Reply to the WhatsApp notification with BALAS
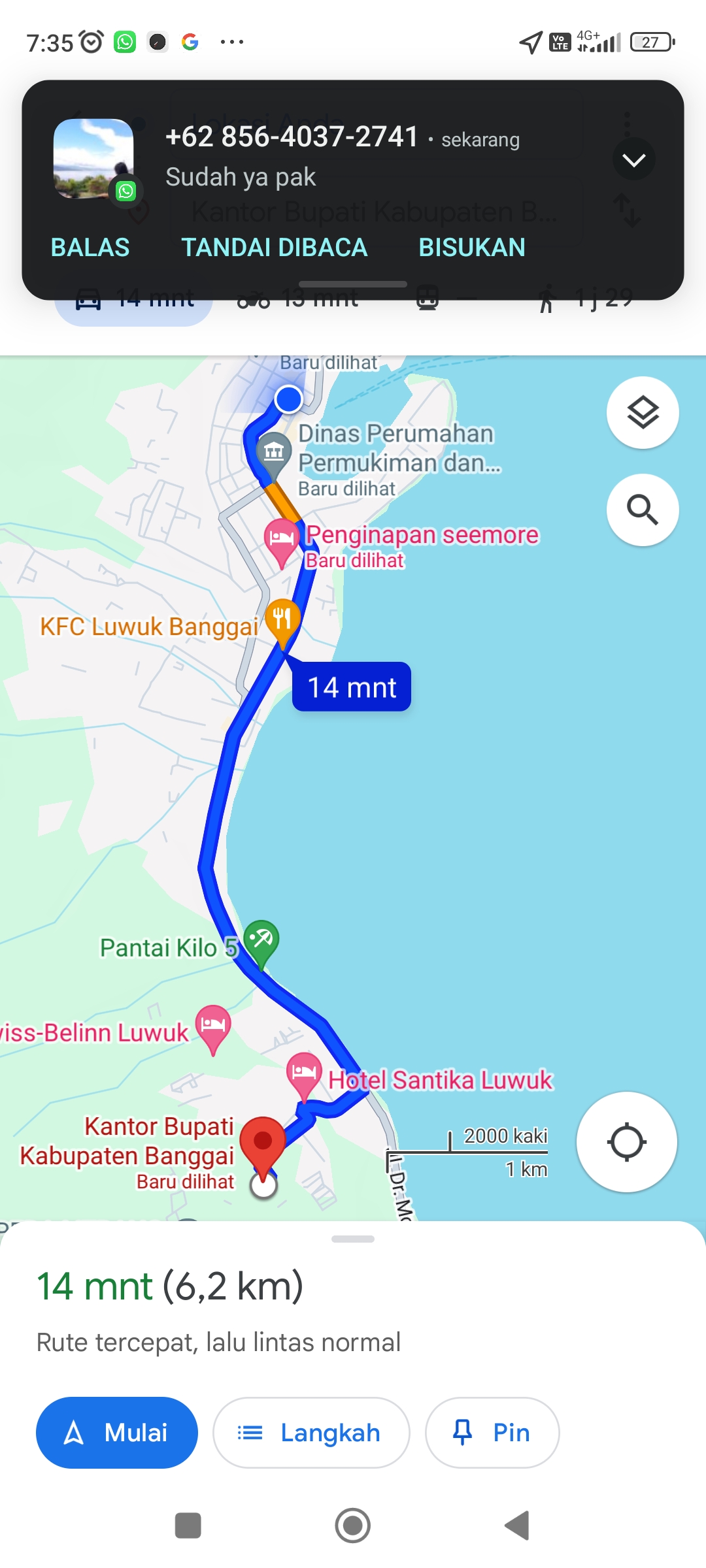Image resolution: width=706 pixels, height=1568 pixels. [x=90, y=248]
